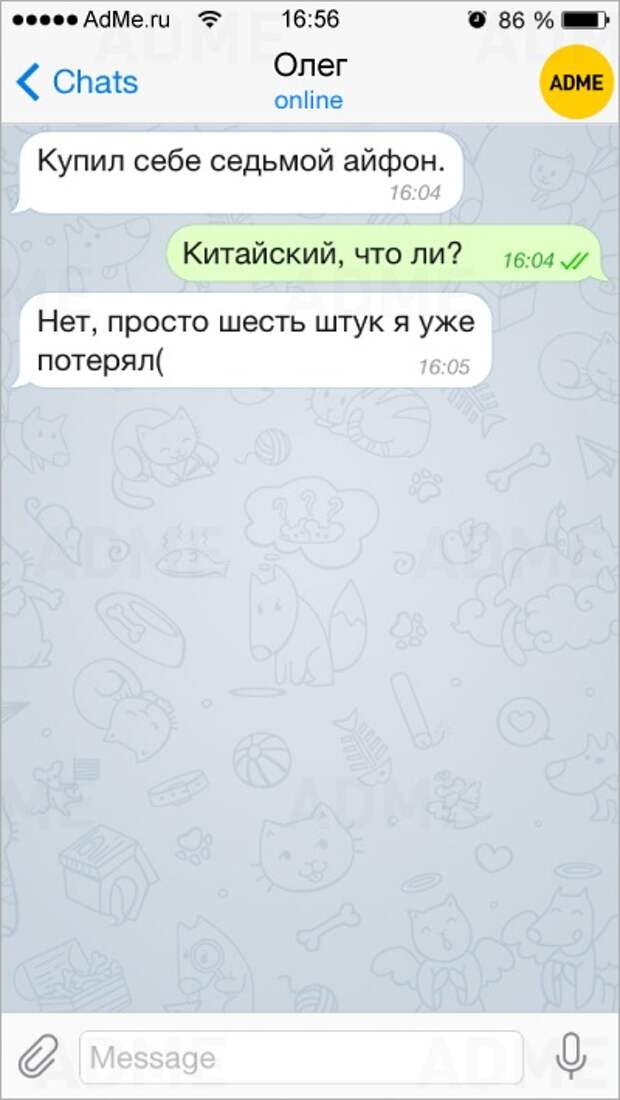Focus the Message input field
This screenshot has width=620, height=1100.
tap(300, 1057)
